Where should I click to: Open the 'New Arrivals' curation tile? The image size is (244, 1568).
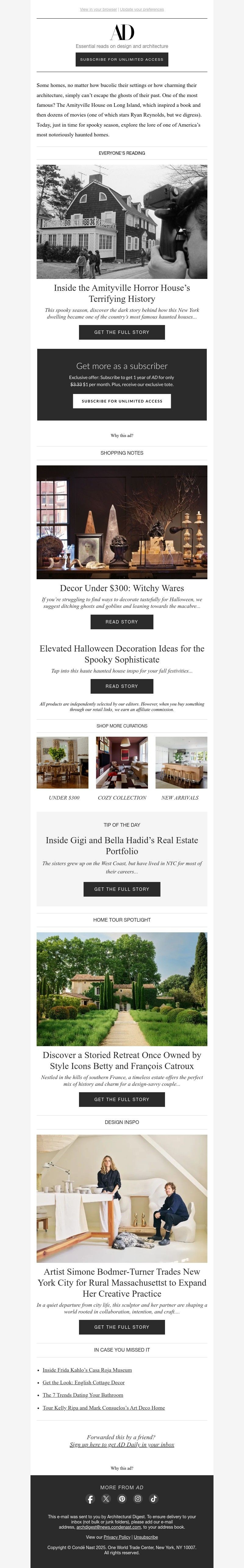[x=181, y=763]
